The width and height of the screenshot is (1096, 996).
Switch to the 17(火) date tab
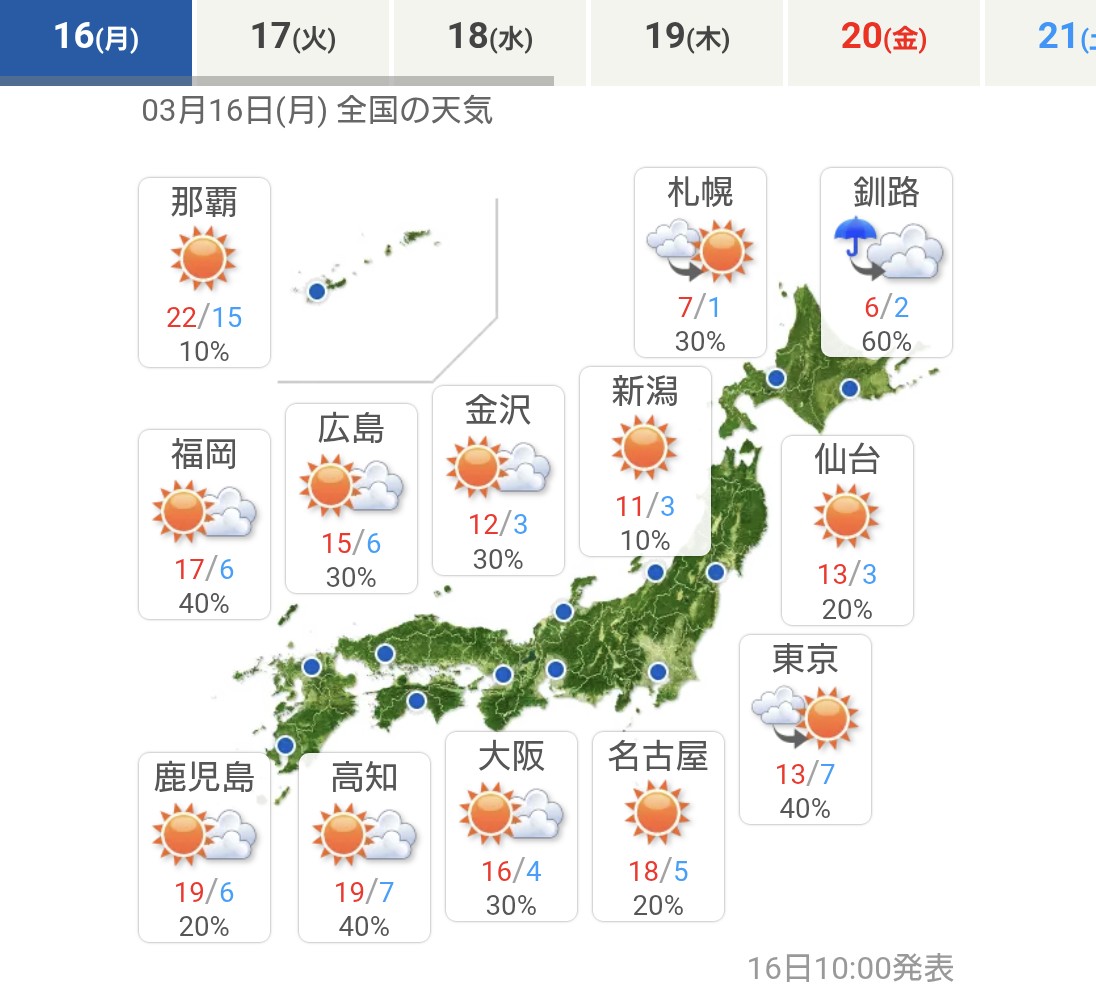click(292, 40)
